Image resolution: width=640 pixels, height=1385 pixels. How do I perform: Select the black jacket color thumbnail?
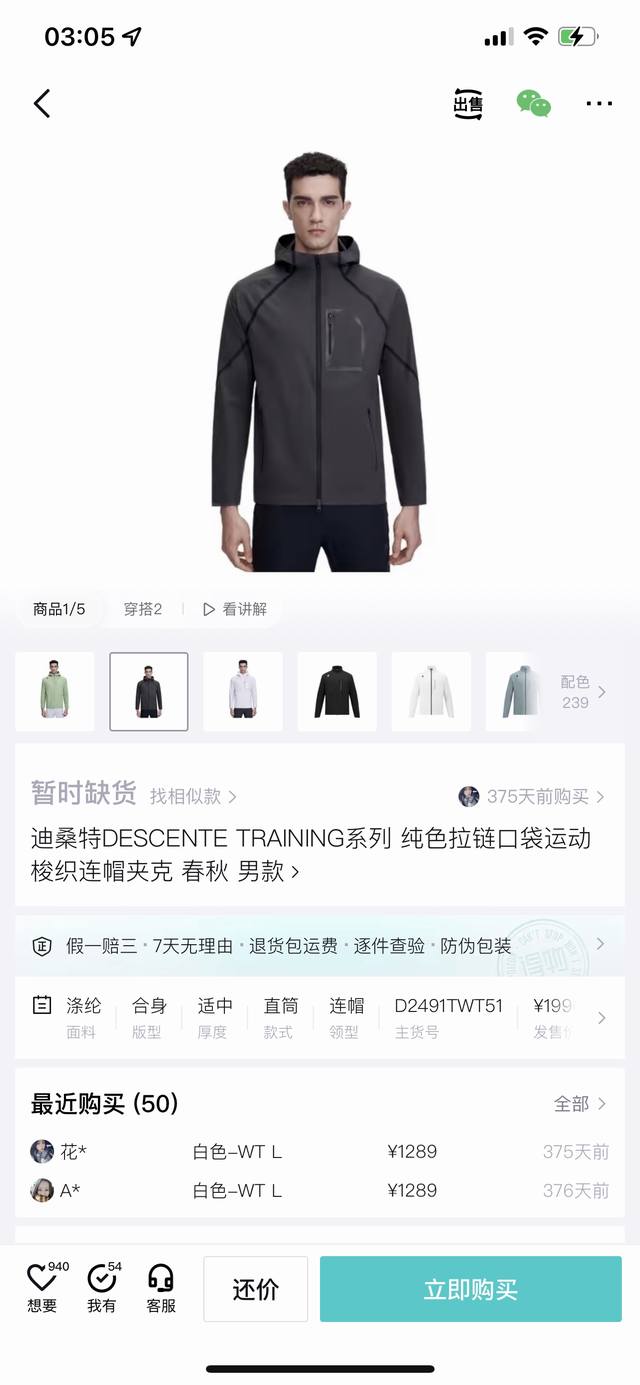[x=337, y=691]
